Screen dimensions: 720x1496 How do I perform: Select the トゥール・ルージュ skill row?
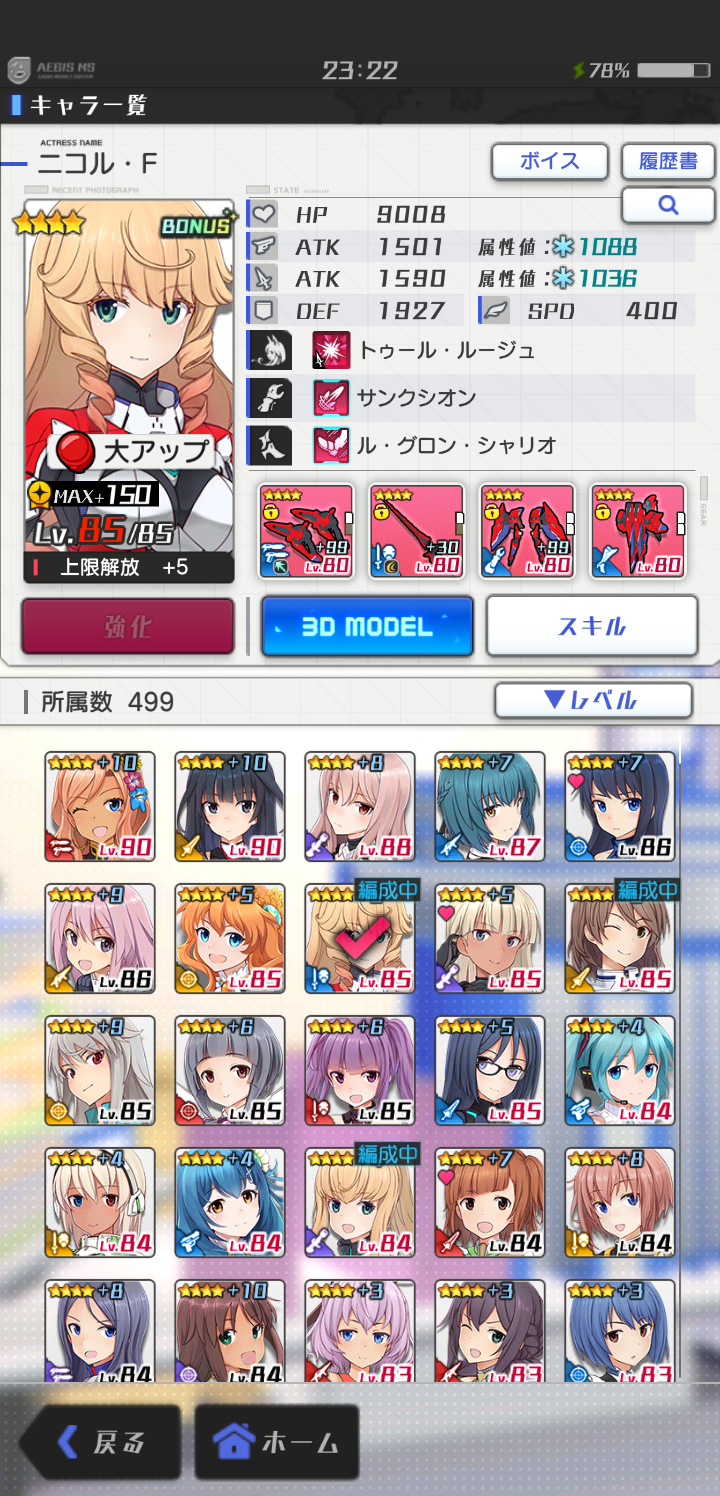(470, 351)
